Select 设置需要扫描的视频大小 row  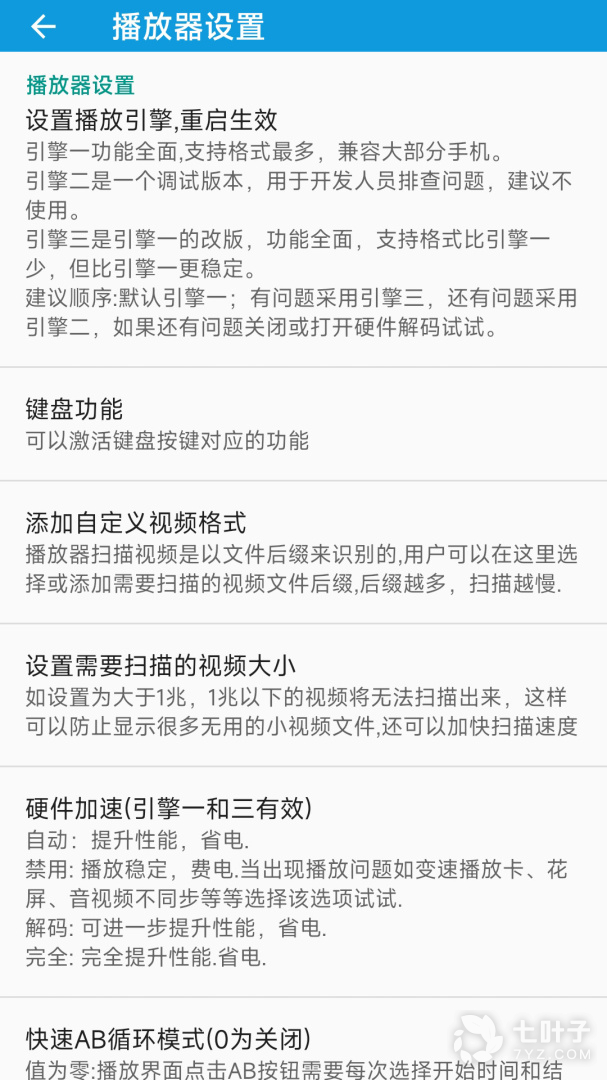point(303,695)
